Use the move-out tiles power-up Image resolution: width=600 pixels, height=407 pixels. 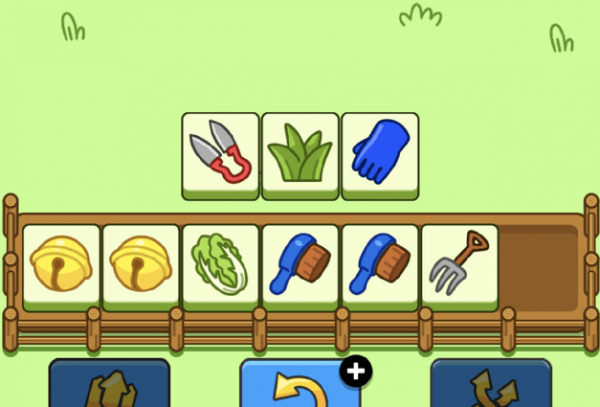(109, 388)
